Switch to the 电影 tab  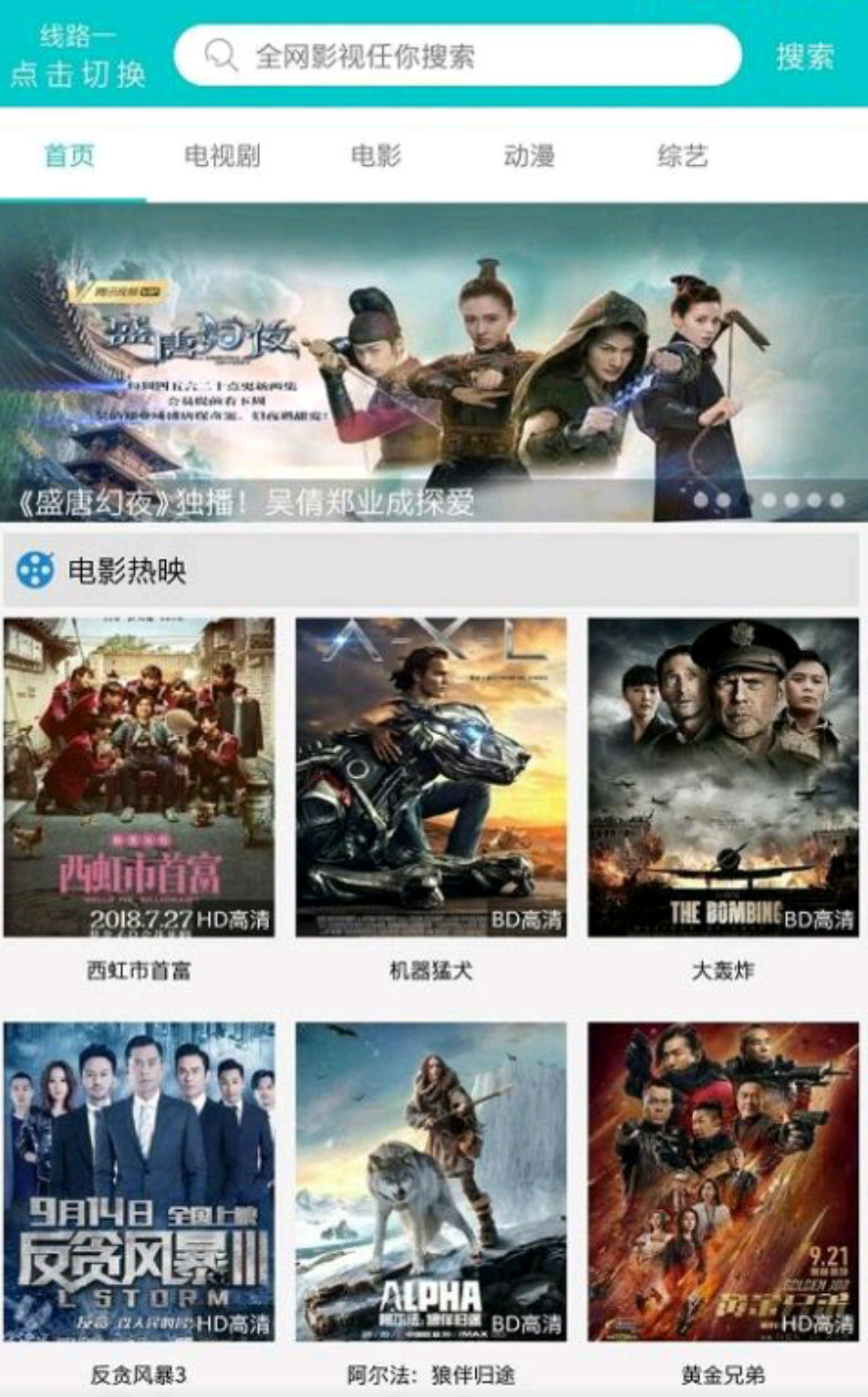(376, 156)
